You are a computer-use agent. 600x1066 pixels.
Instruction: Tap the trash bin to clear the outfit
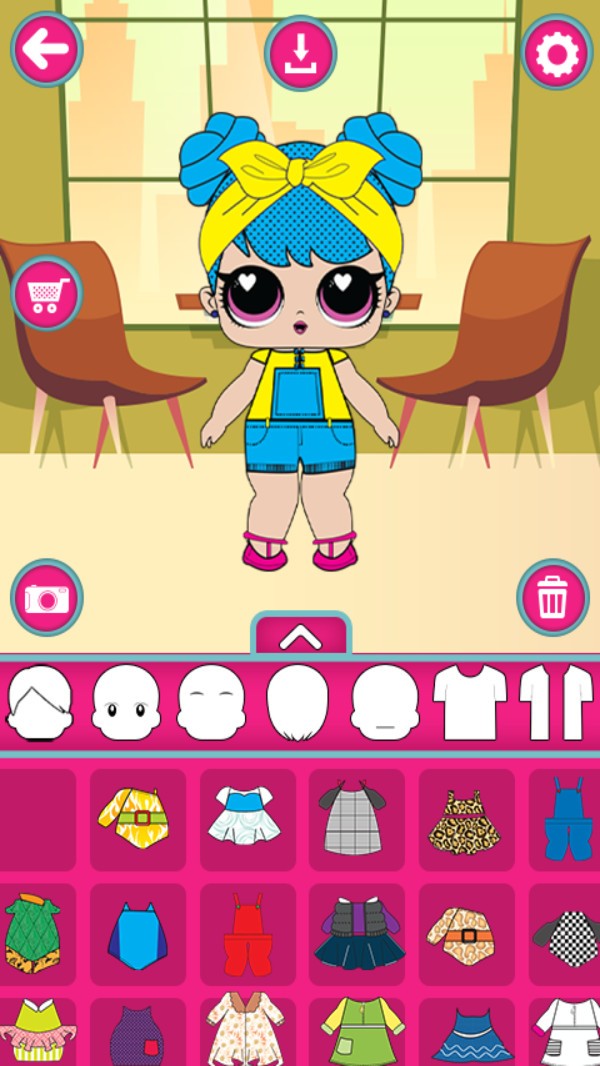click(552, 597)
